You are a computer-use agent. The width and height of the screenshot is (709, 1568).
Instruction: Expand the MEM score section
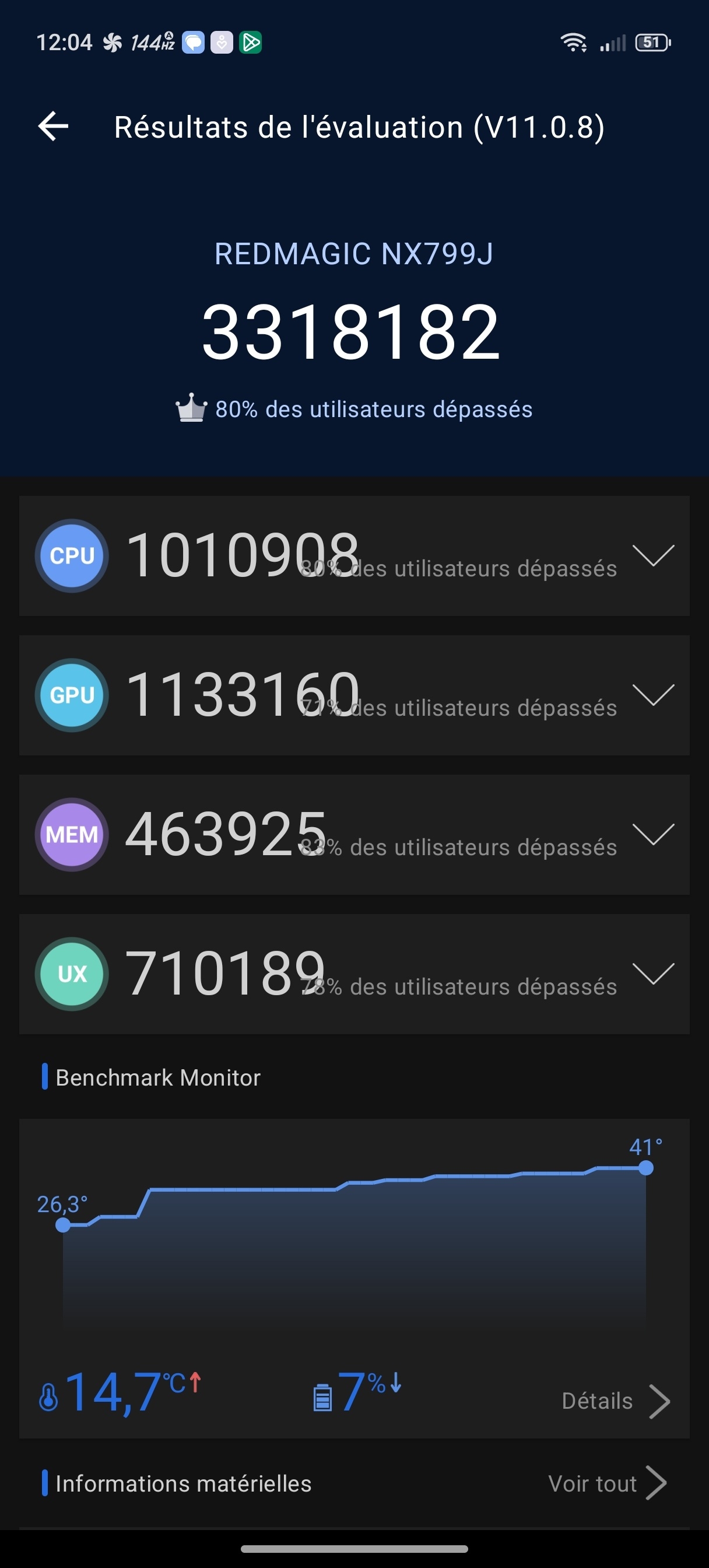point(652,834)
